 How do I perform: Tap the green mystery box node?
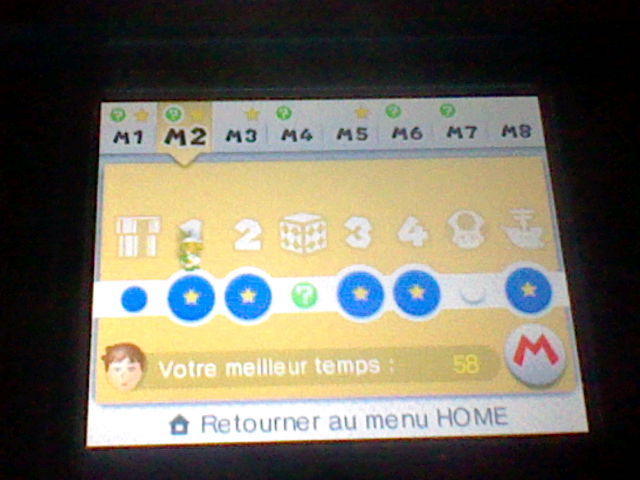coord(304,295)
